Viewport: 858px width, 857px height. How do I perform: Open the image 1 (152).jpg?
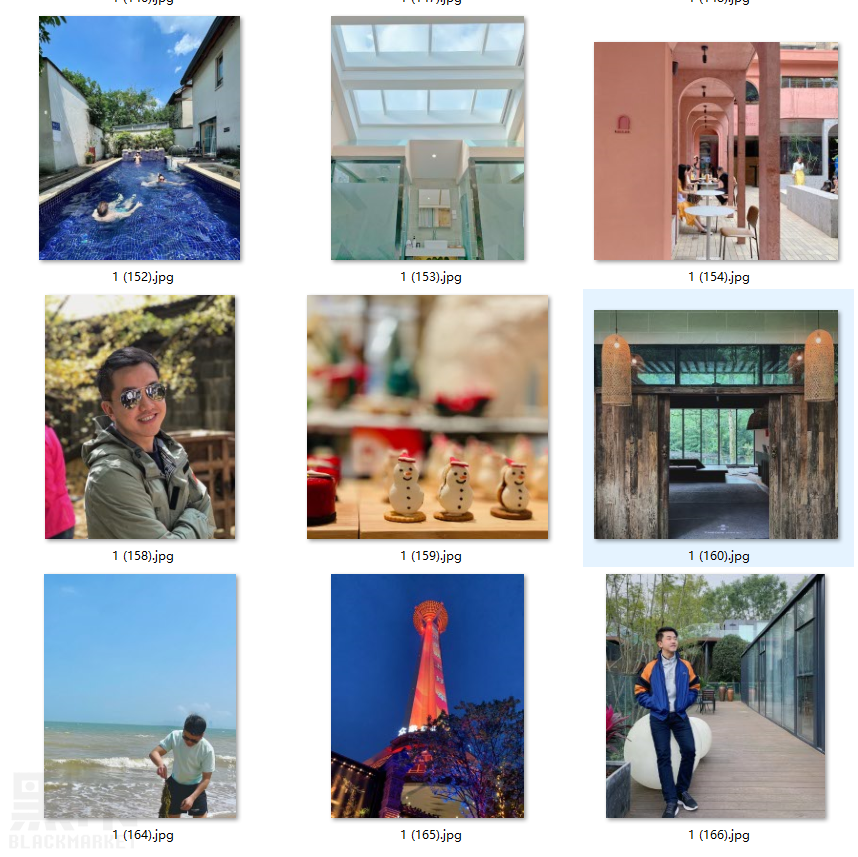click(x=139, y=138)
